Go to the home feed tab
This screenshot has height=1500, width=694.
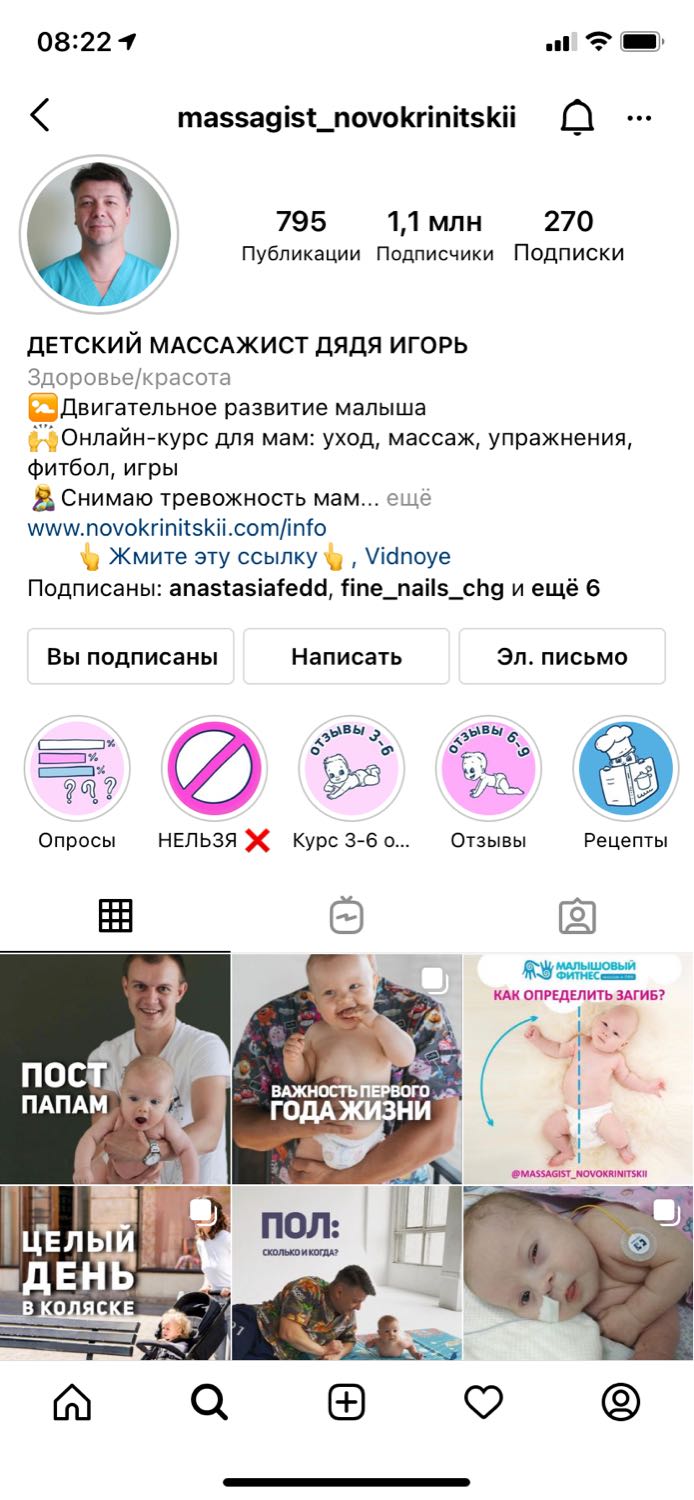[x=72, y=1403]
